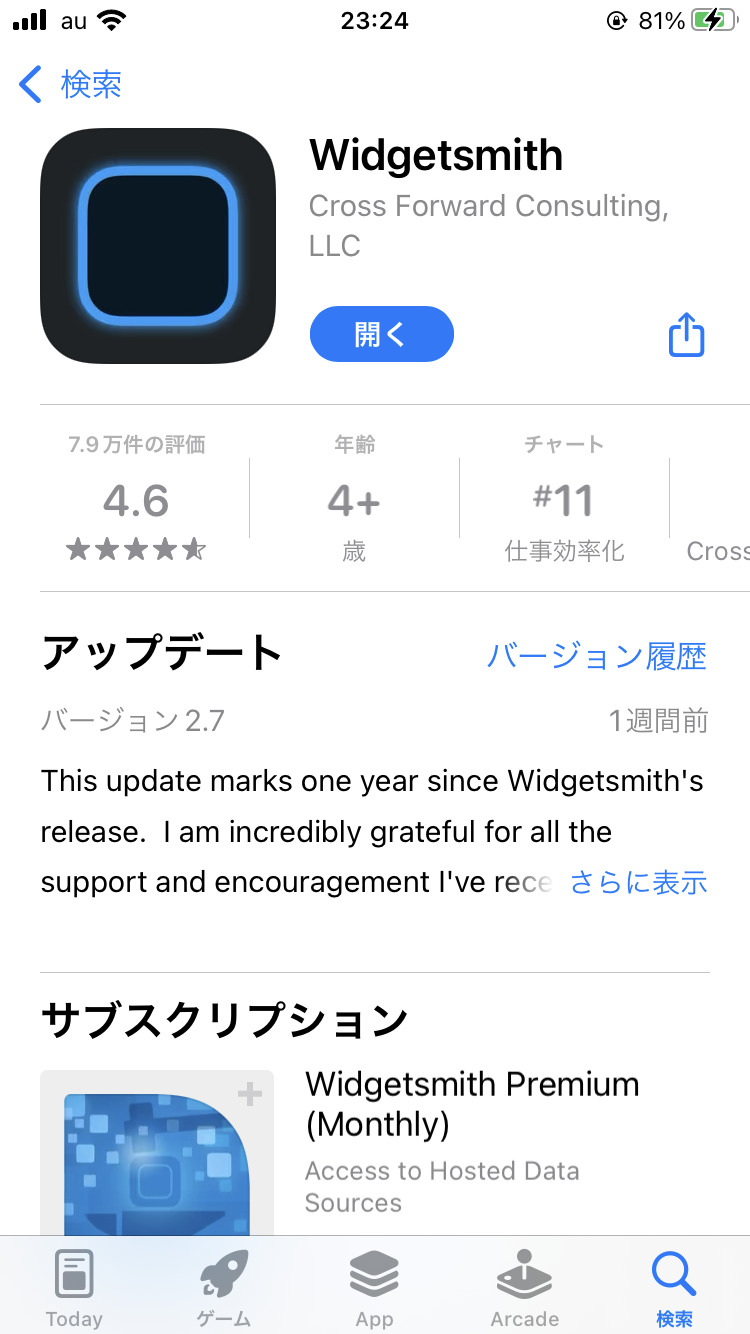750x1334 pixels.
Task: Switch to the Today tab
Action: pos(74,1288)
